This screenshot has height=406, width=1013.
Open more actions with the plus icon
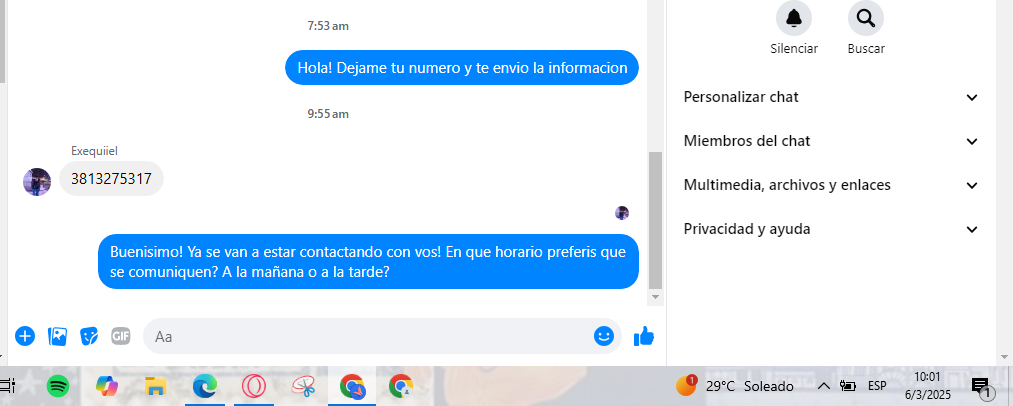click(25, 337)
